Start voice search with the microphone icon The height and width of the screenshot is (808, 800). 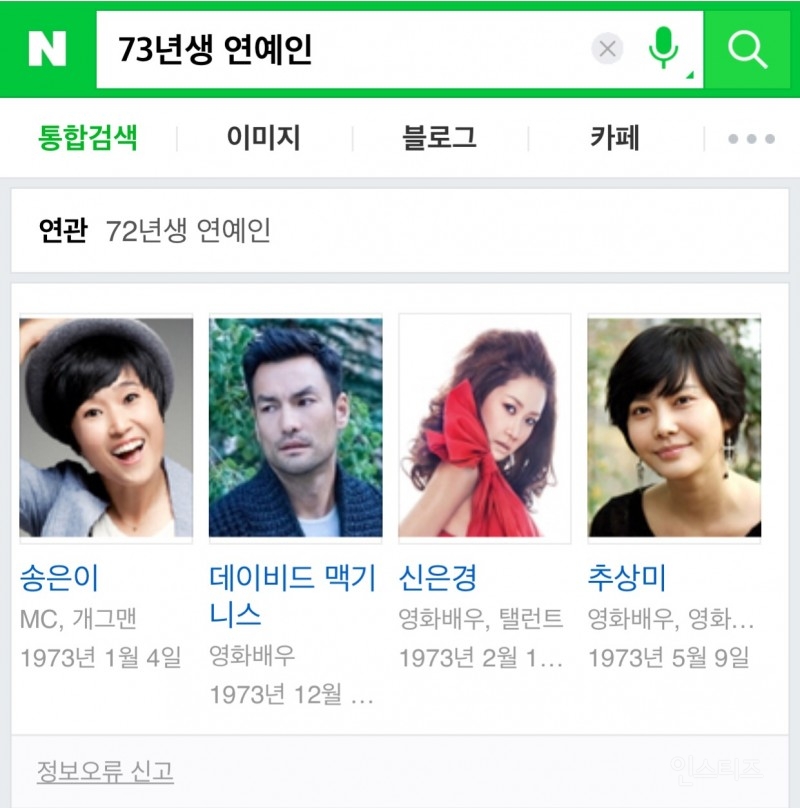[664, 46]
